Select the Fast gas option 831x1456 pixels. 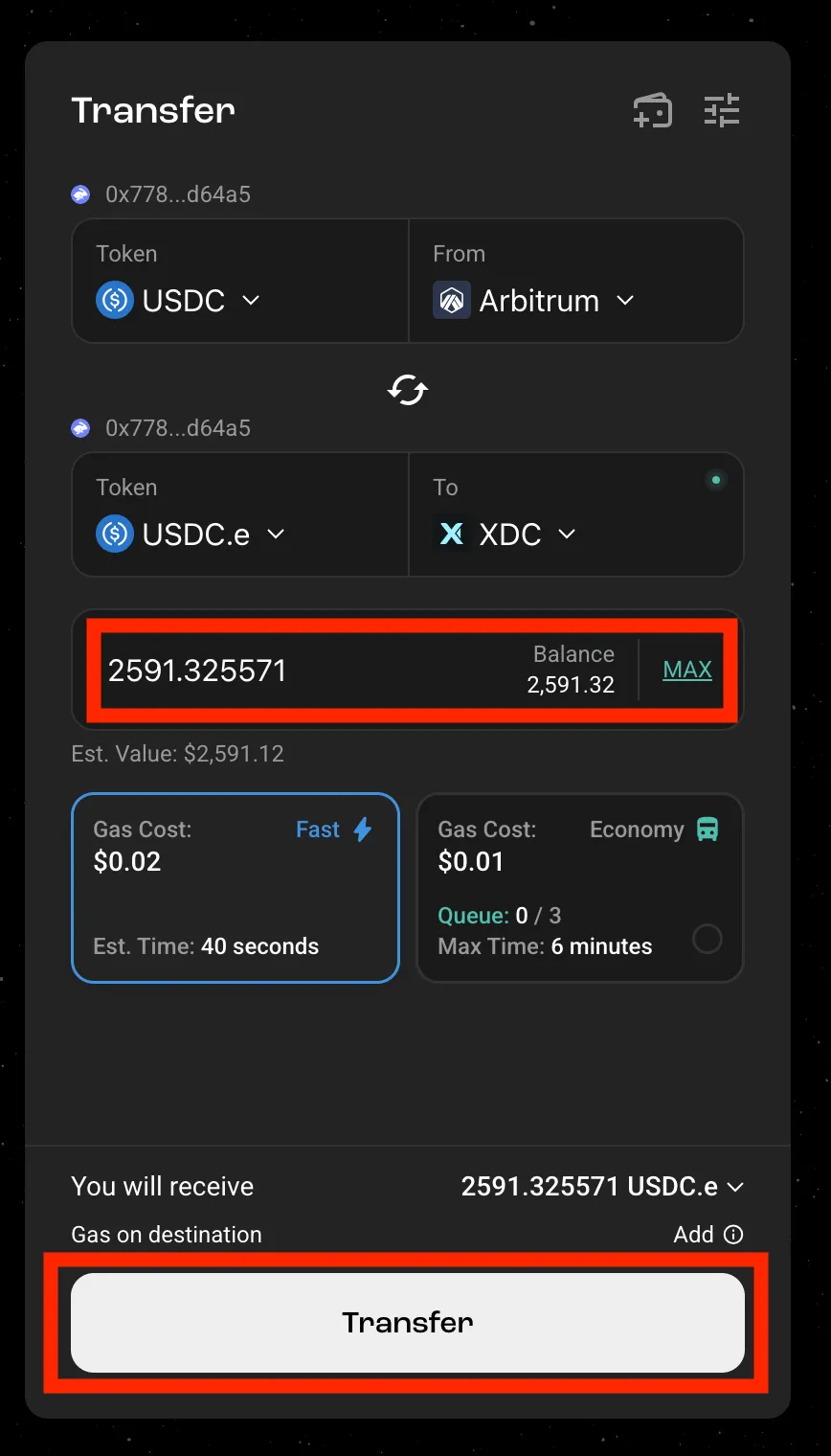click(236, 887)
